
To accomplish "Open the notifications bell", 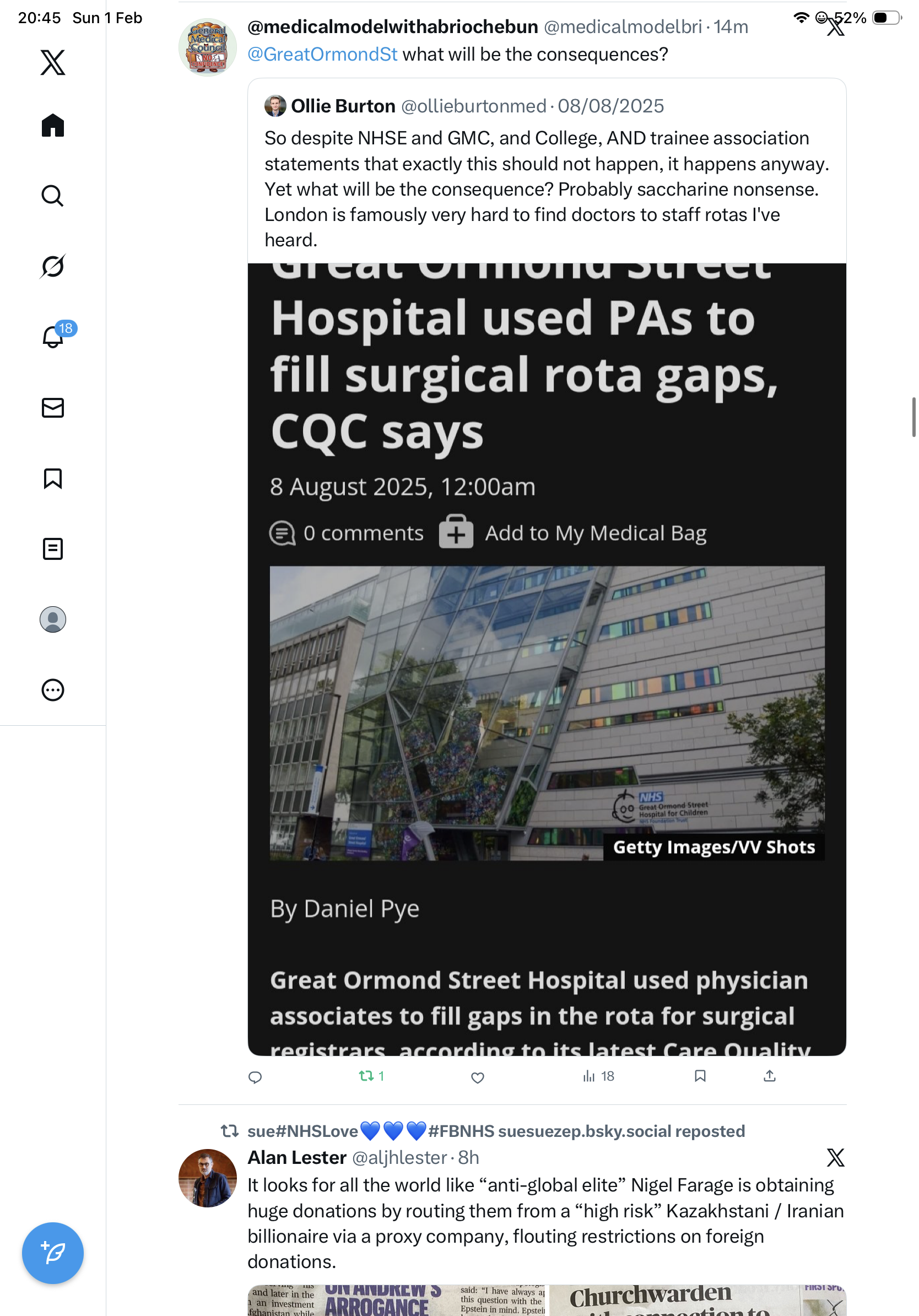I will [x=53, y=337].
